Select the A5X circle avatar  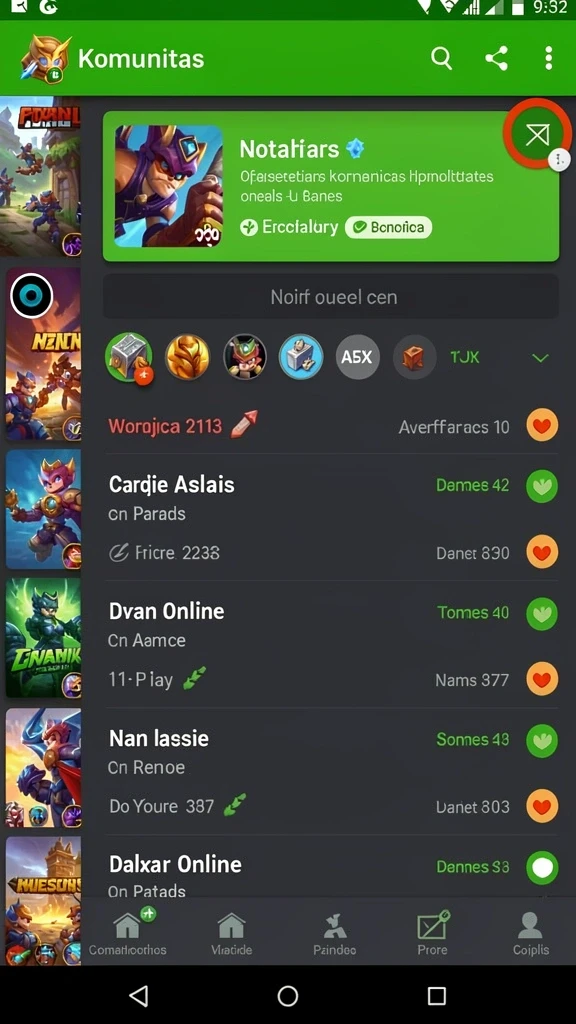pyautogui.click(x=358, y=357)
